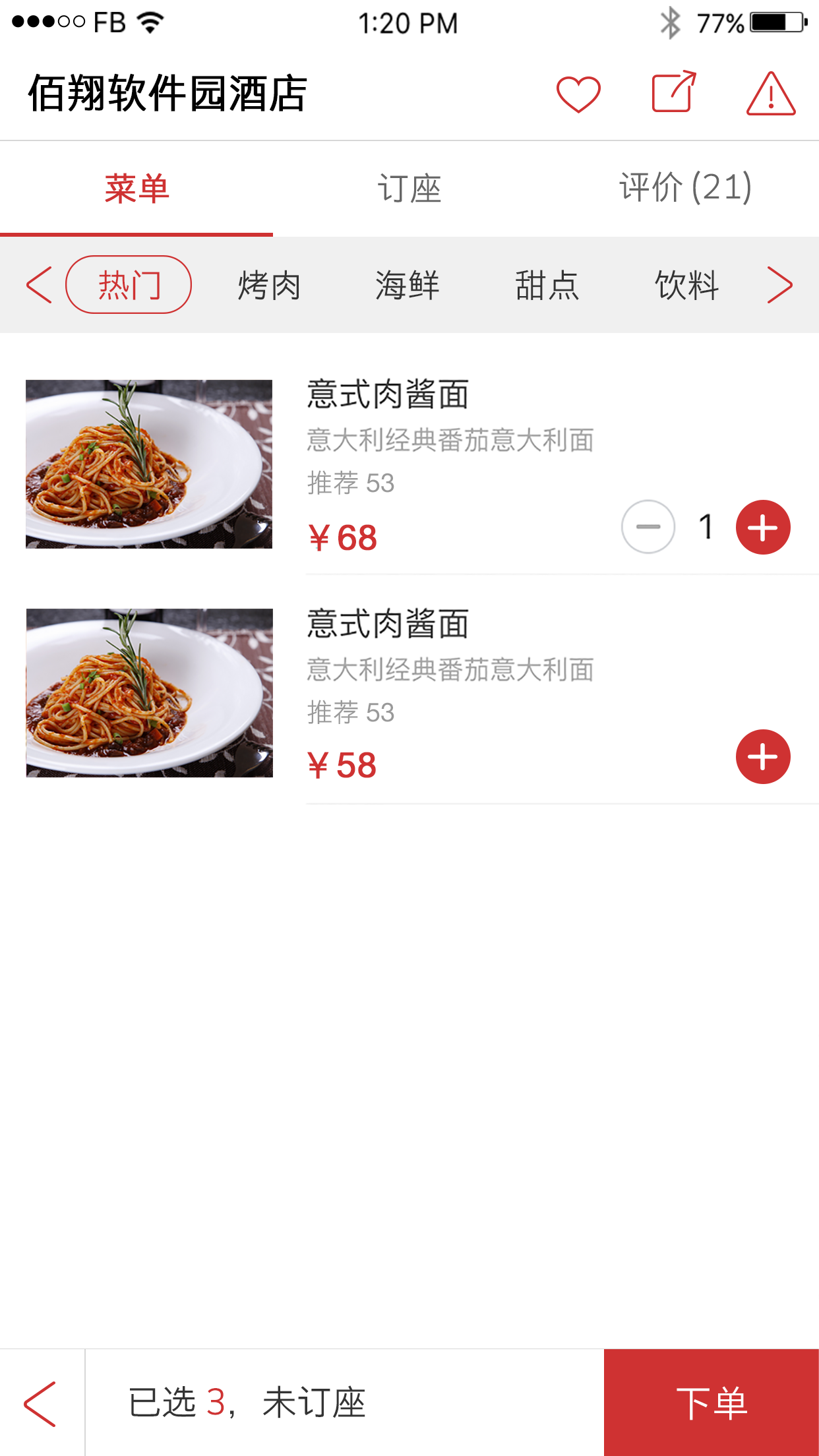Go back using the bottom arrow
Screen dimensions: 819x1456
41,1403
